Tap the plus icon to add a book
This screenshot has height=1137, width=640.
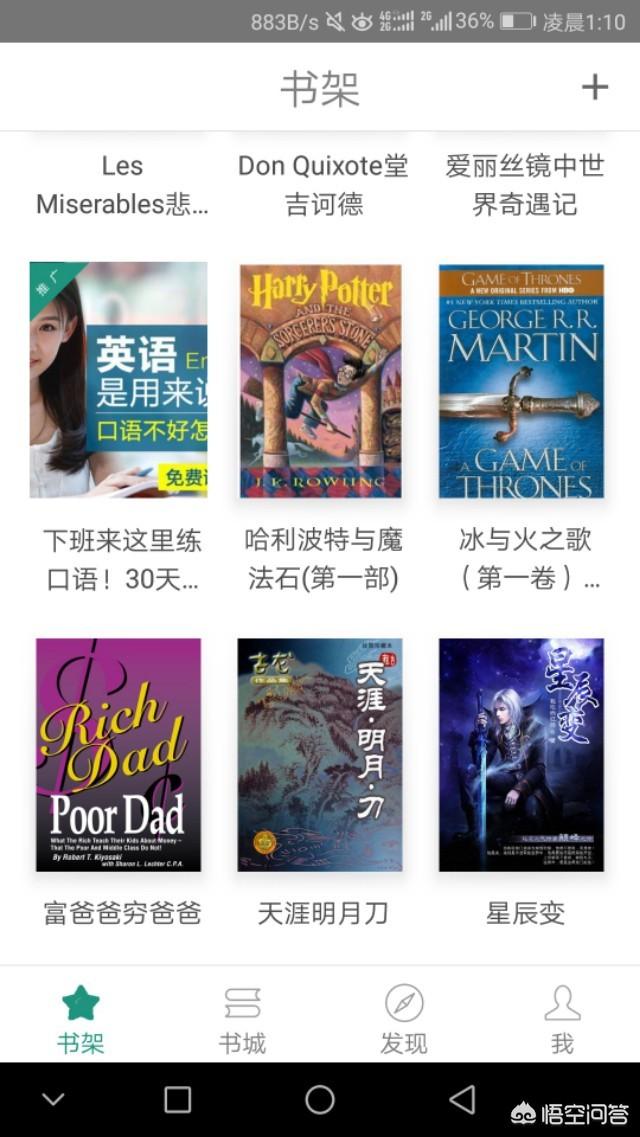[x=594, y=88]
